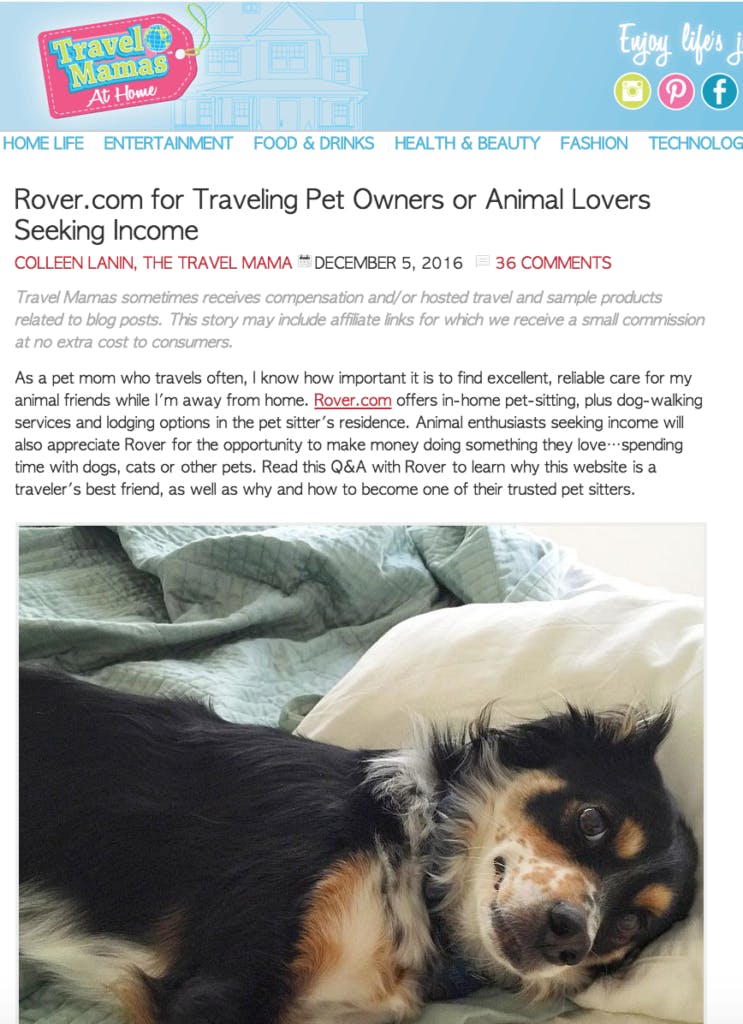Browse the Food & Drinks section
The image size is (743, 1024).
tap(313, 143)
